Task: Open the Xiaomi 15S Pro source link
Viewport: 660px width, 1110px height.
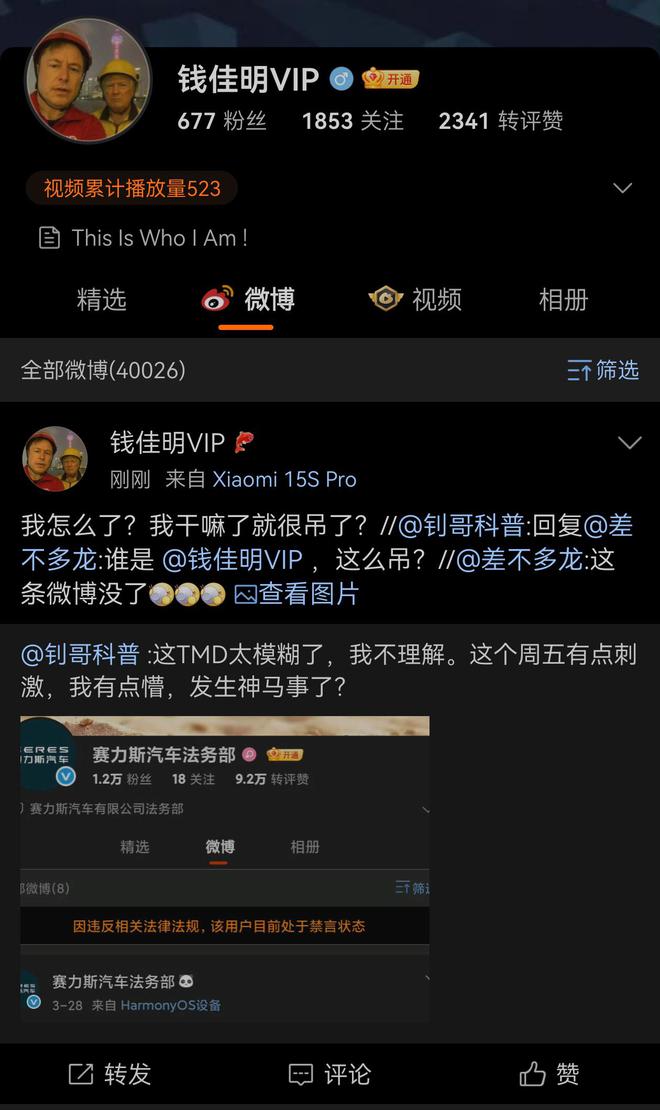Action: pyautogui.click(x=284, y=480)
